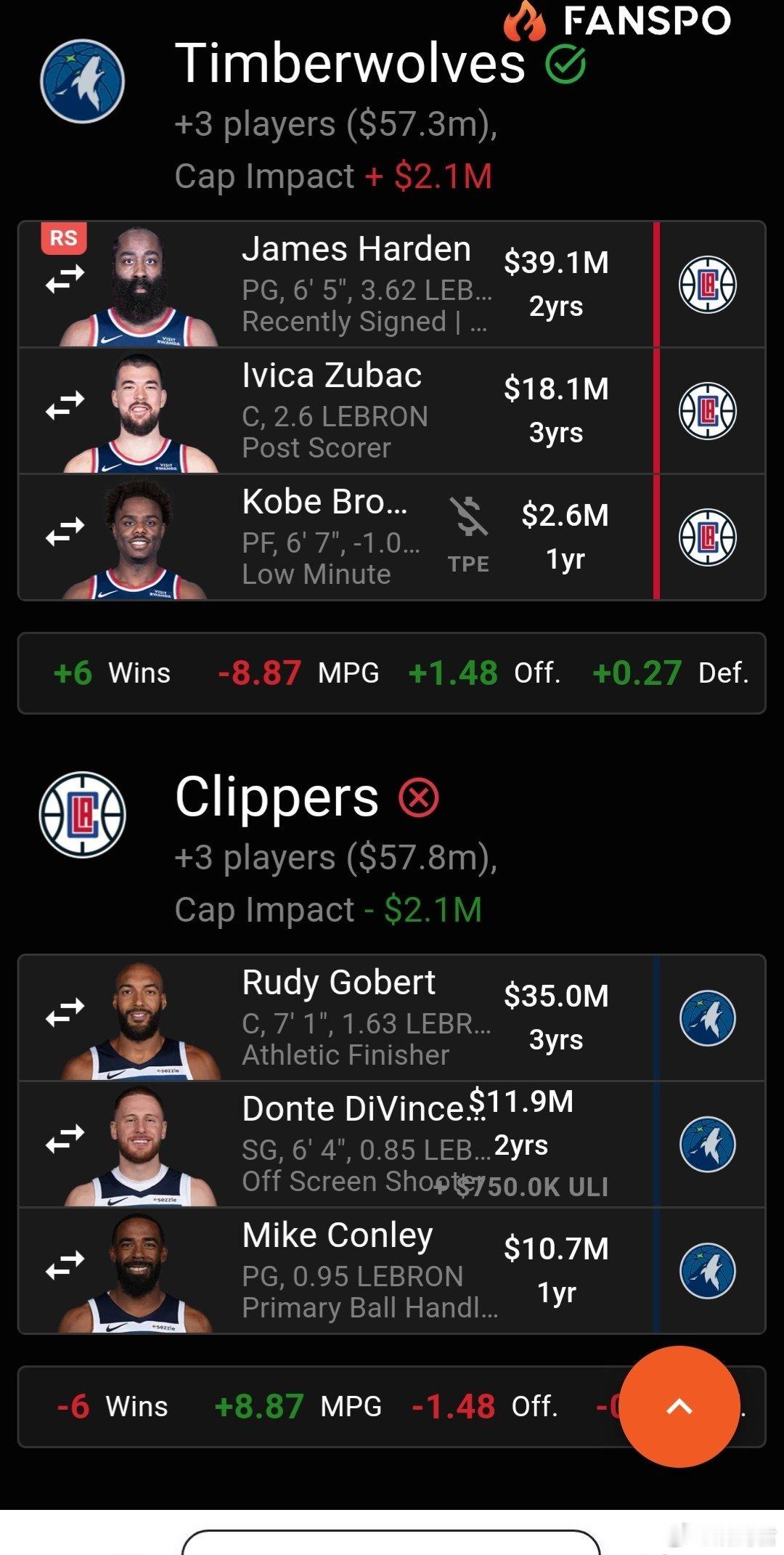
Task: Tap the swap arrows beside Rudy Gobert
Action: pos(65,1012)
